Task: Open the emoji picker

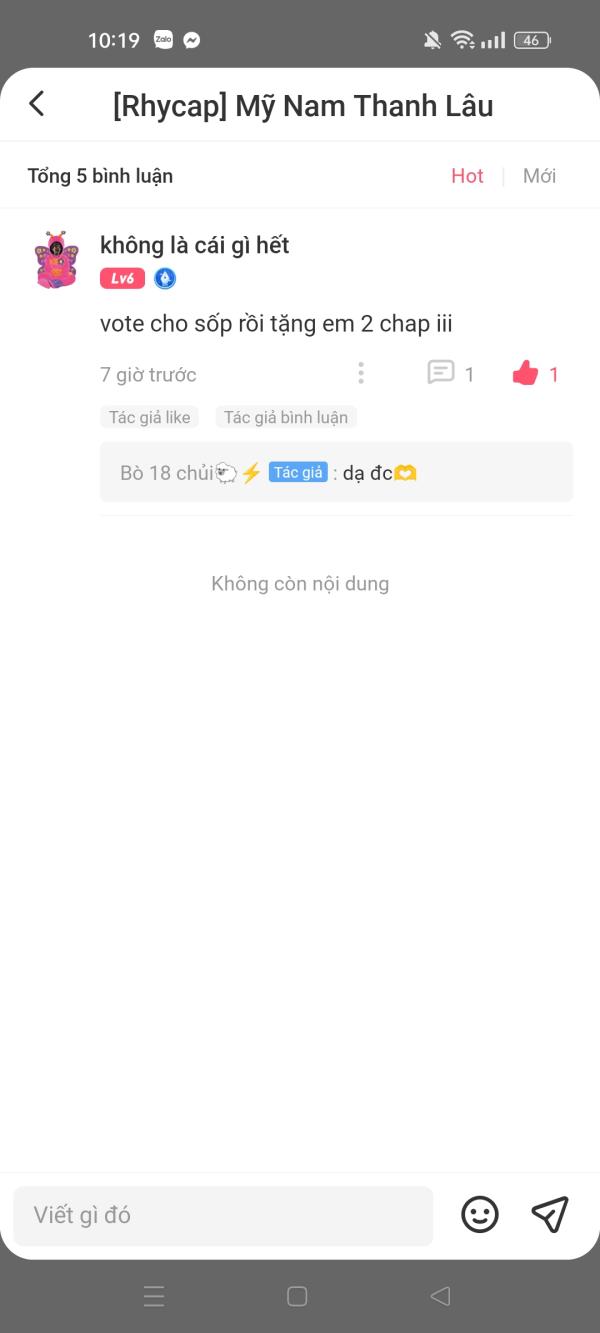Action: click(480, 1215)
